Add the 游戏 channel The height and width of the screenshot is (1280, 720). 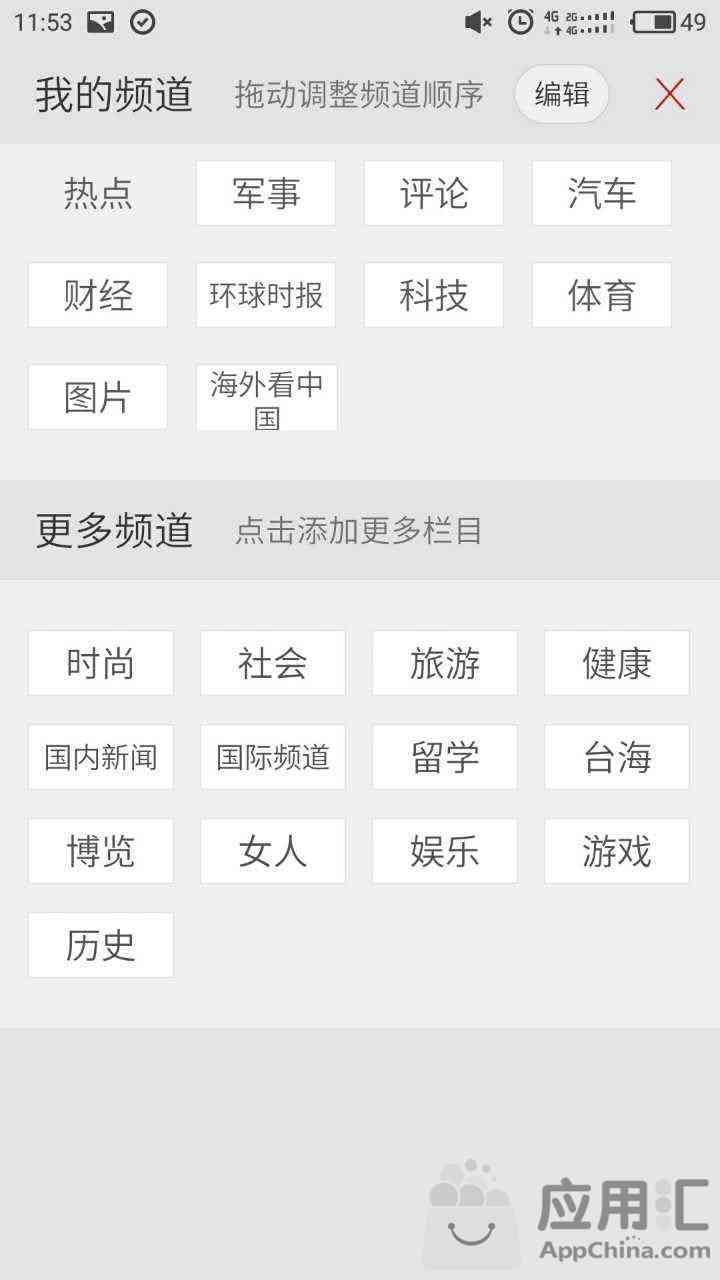click(617, 851)
